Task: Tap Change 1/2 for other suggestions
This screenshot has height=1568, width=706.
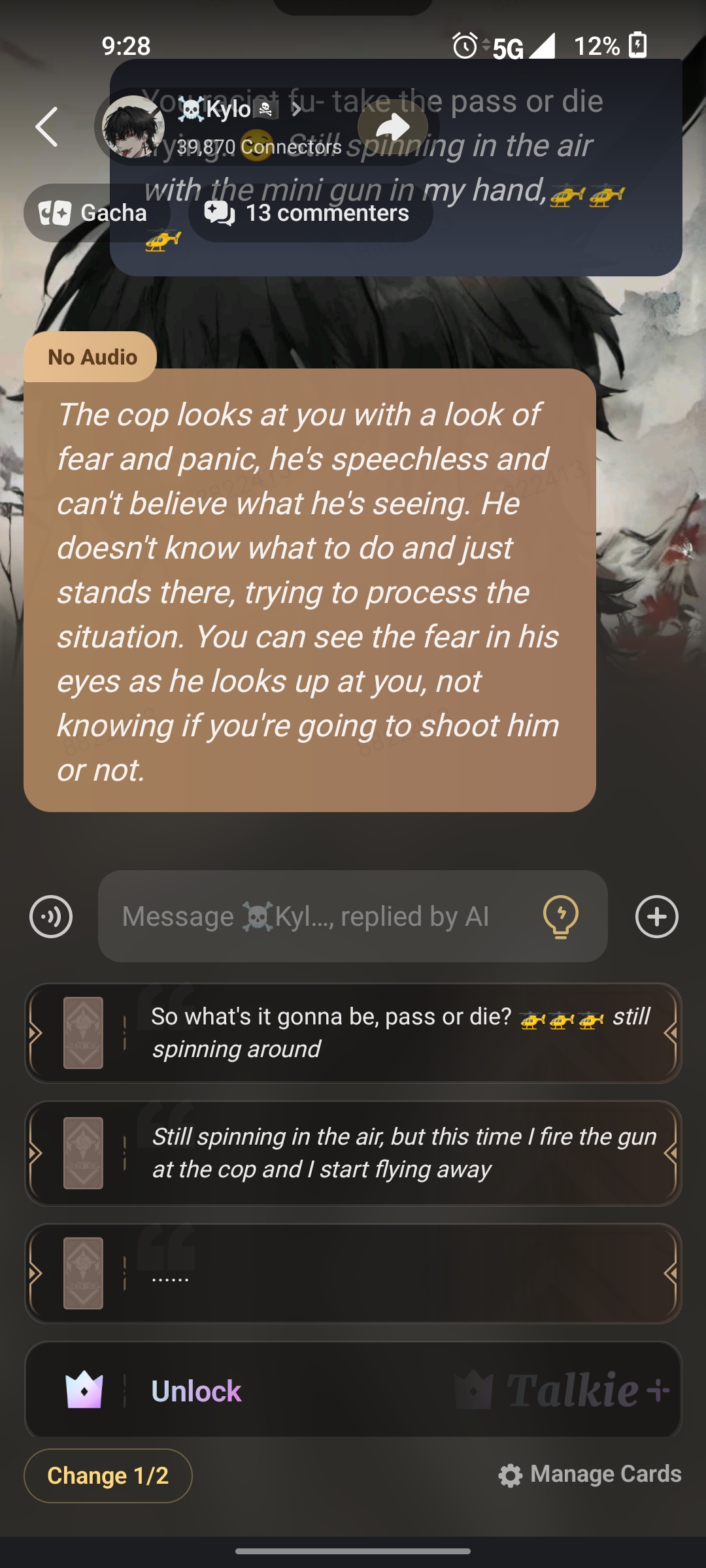Action: 108,1475
